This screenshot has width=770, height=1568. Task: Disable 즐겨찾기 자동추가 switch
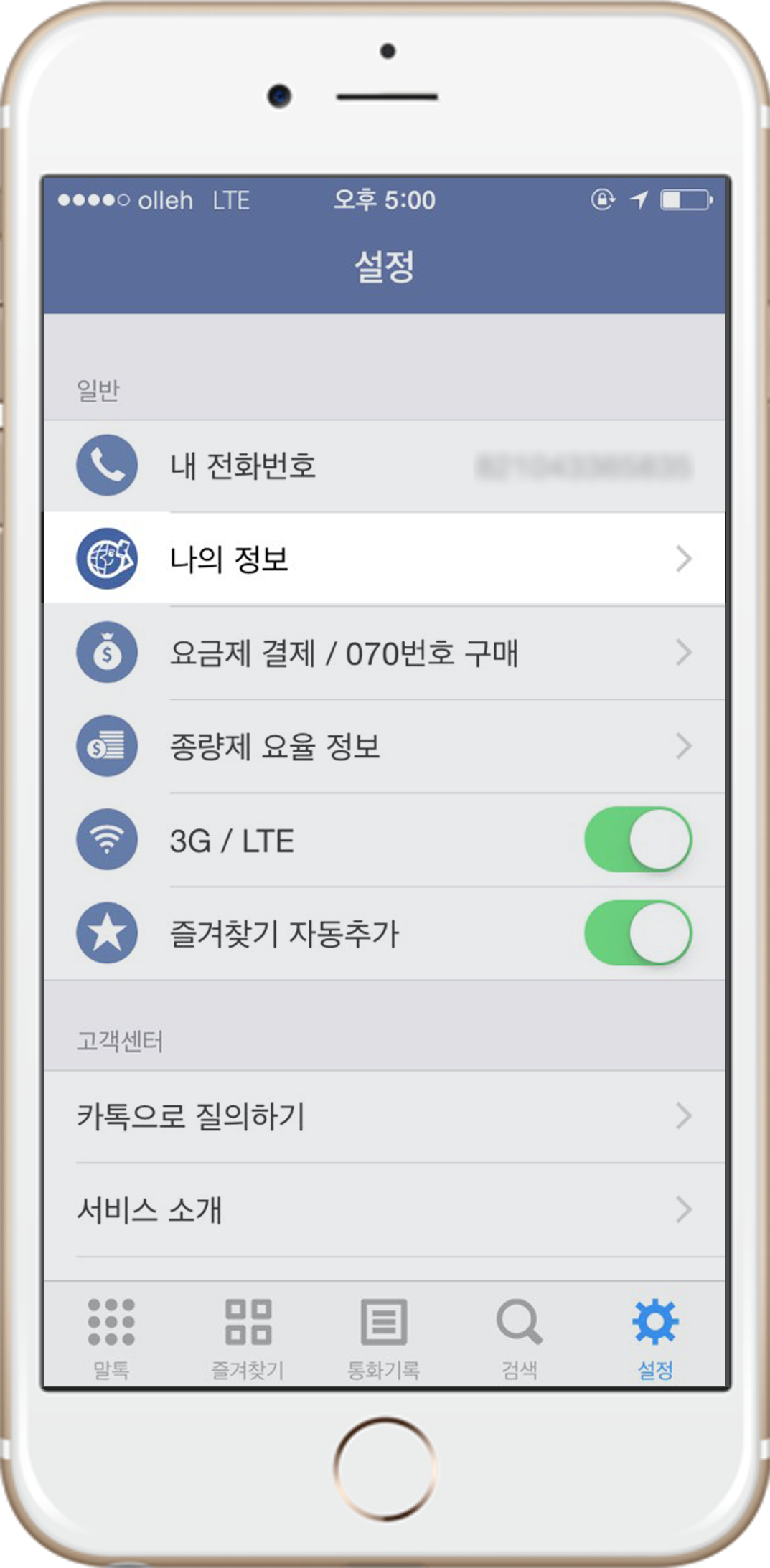637,933
